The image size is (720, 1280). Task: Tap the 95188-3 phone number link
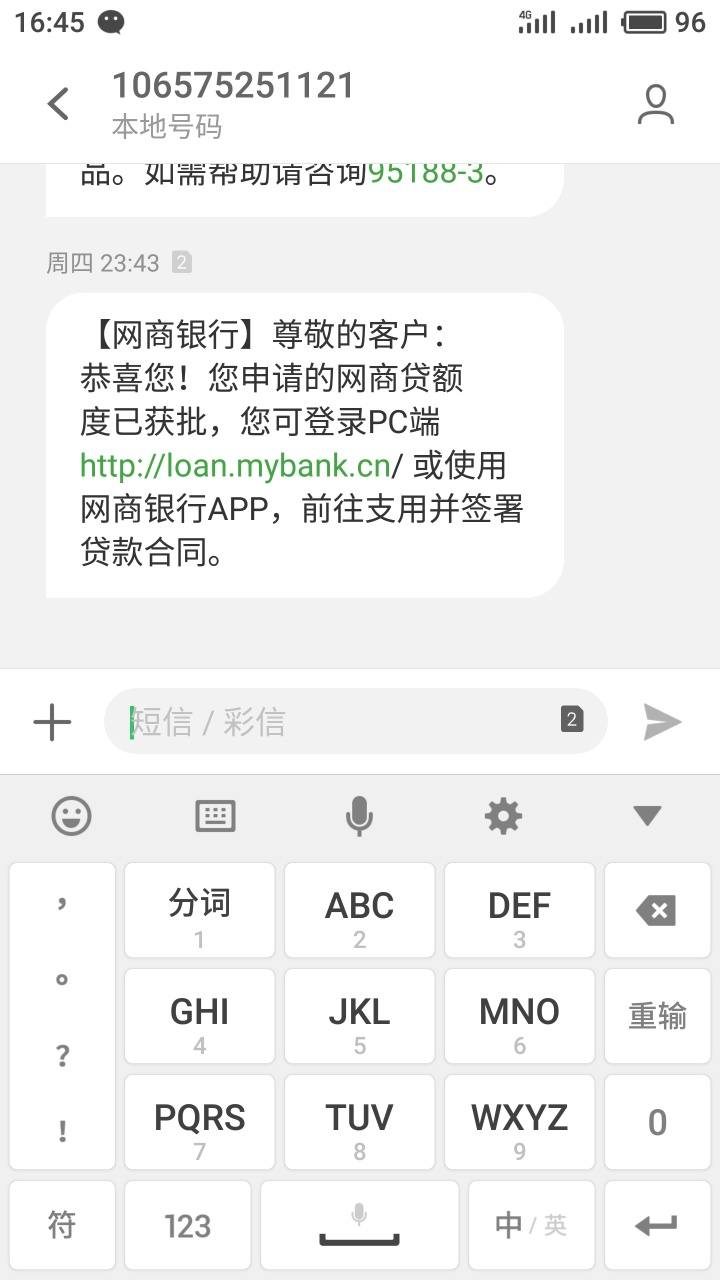426,172
